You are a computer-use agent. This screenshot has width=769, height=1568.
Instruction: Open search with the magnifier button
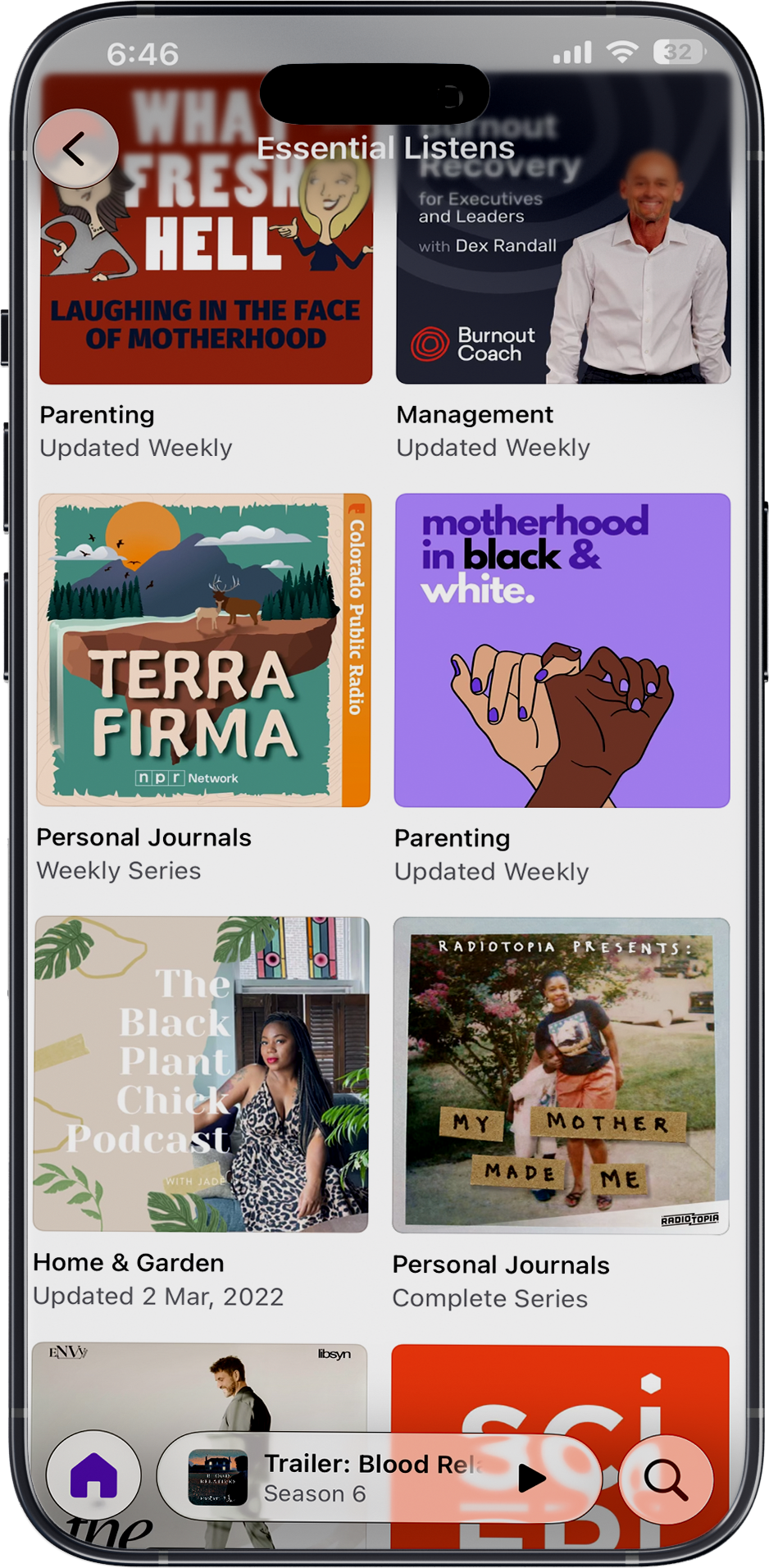(x=665, y=1479)
